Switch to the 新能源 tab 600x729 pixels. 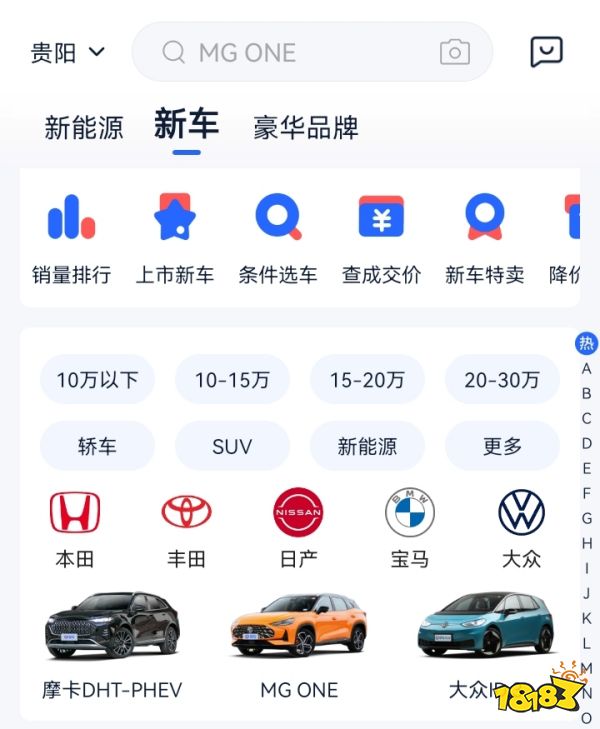point(84,128)
